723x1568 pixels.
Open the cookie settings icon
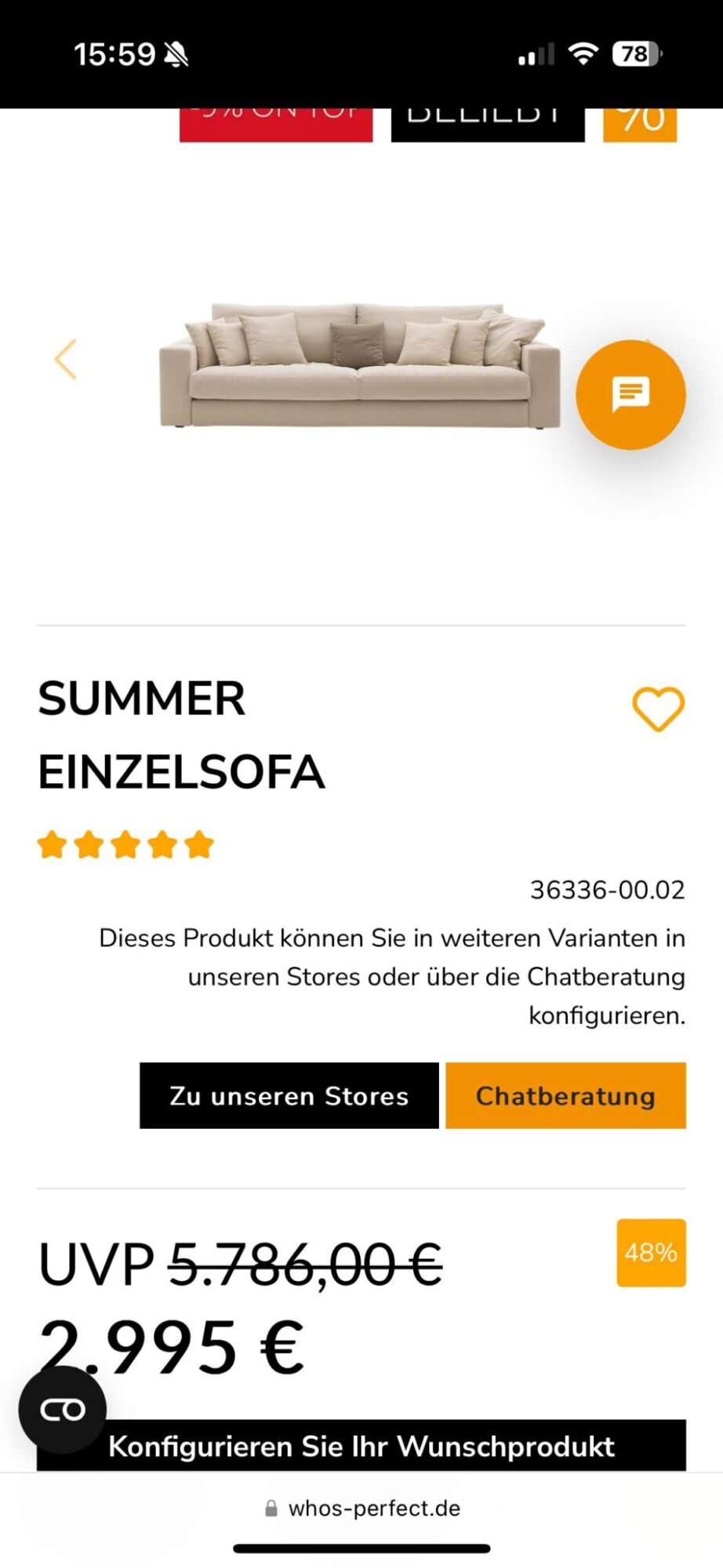pyautogui.click(x=63, y=1410)
